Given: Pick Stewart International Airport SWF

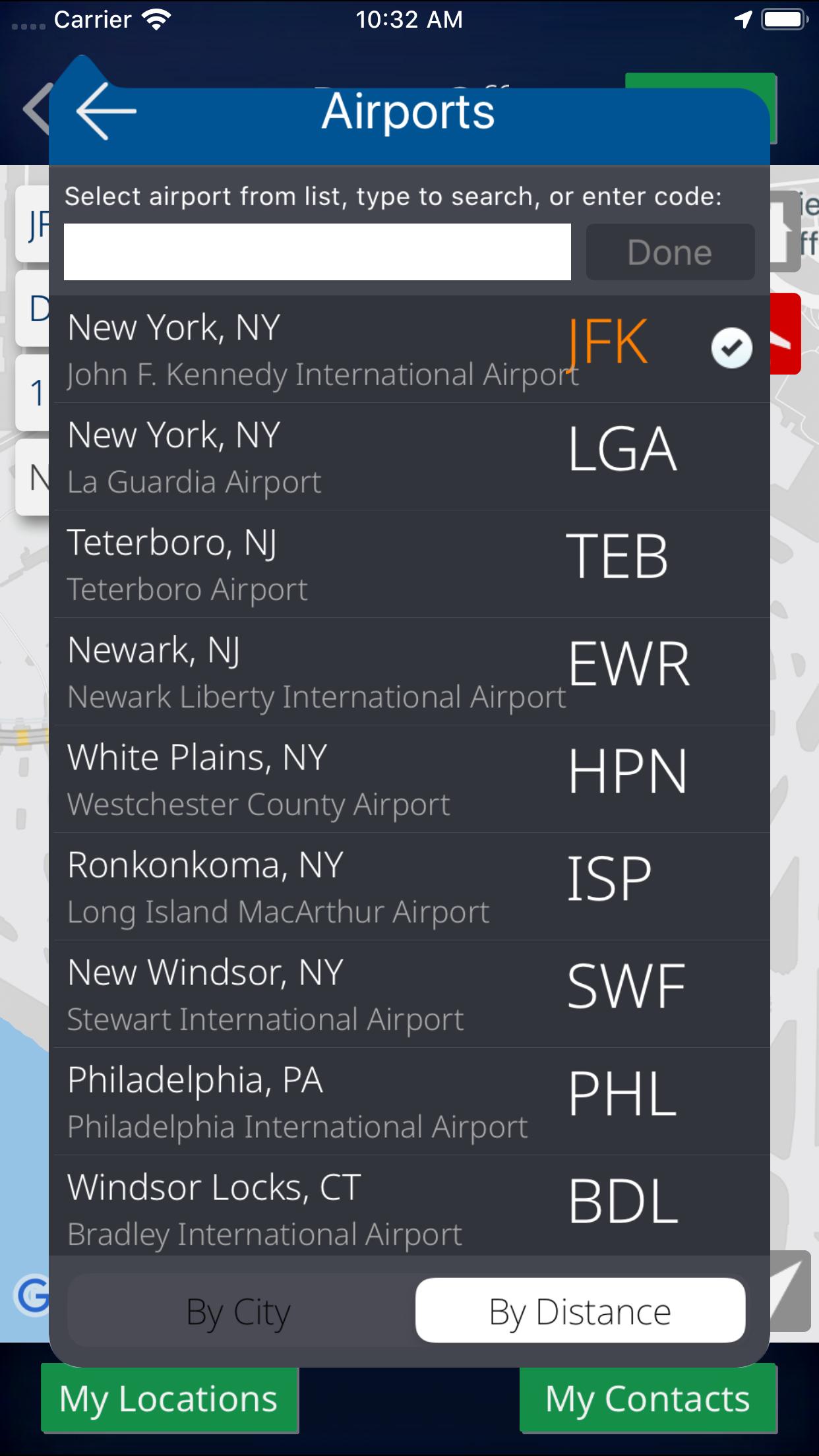Looking at the screenshot, I should pyautogui.click(x=409, y=994).
